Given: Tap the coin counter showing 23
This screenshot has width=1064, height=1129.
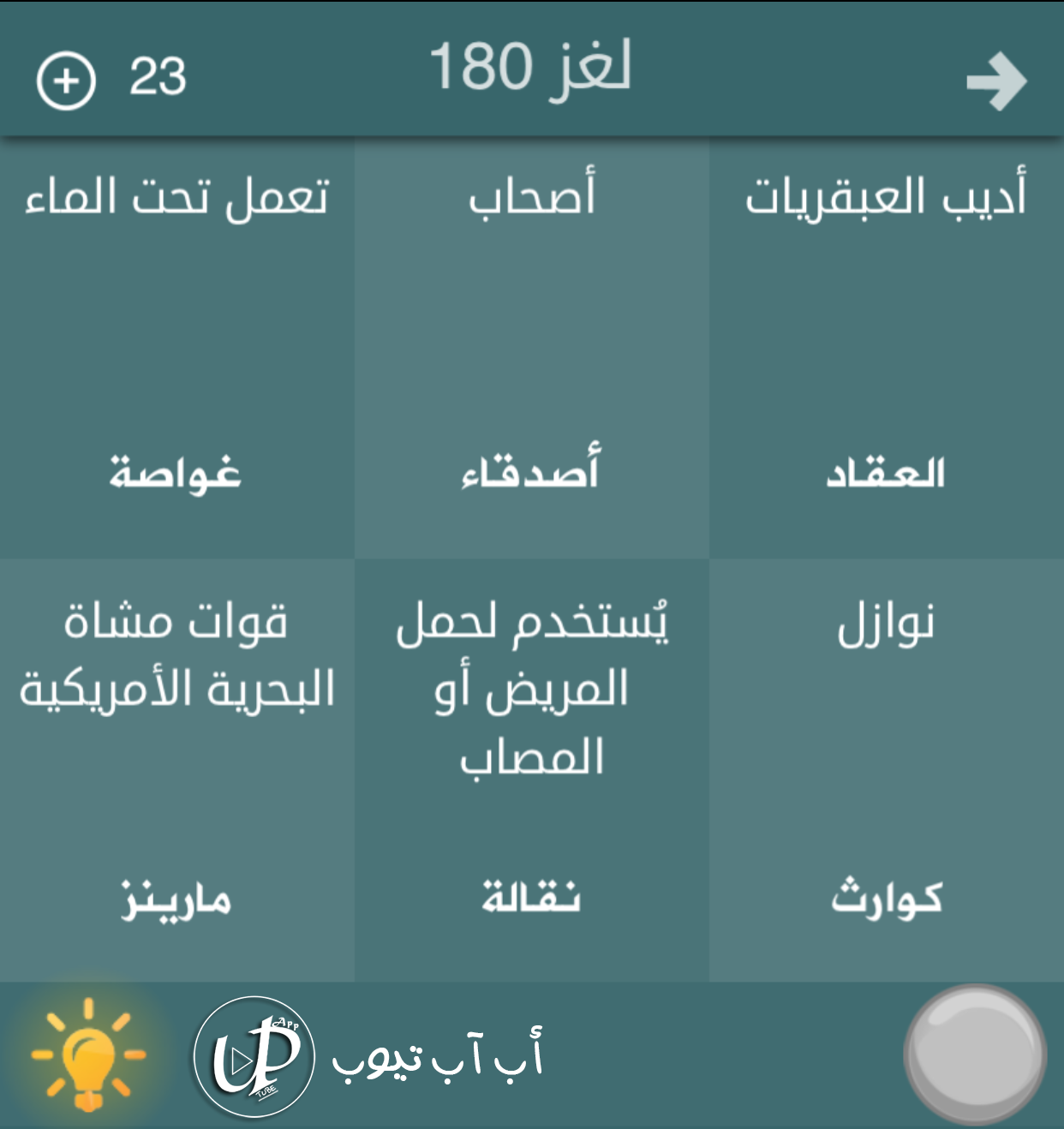Looking at the screenshot, I should point(157,80).
